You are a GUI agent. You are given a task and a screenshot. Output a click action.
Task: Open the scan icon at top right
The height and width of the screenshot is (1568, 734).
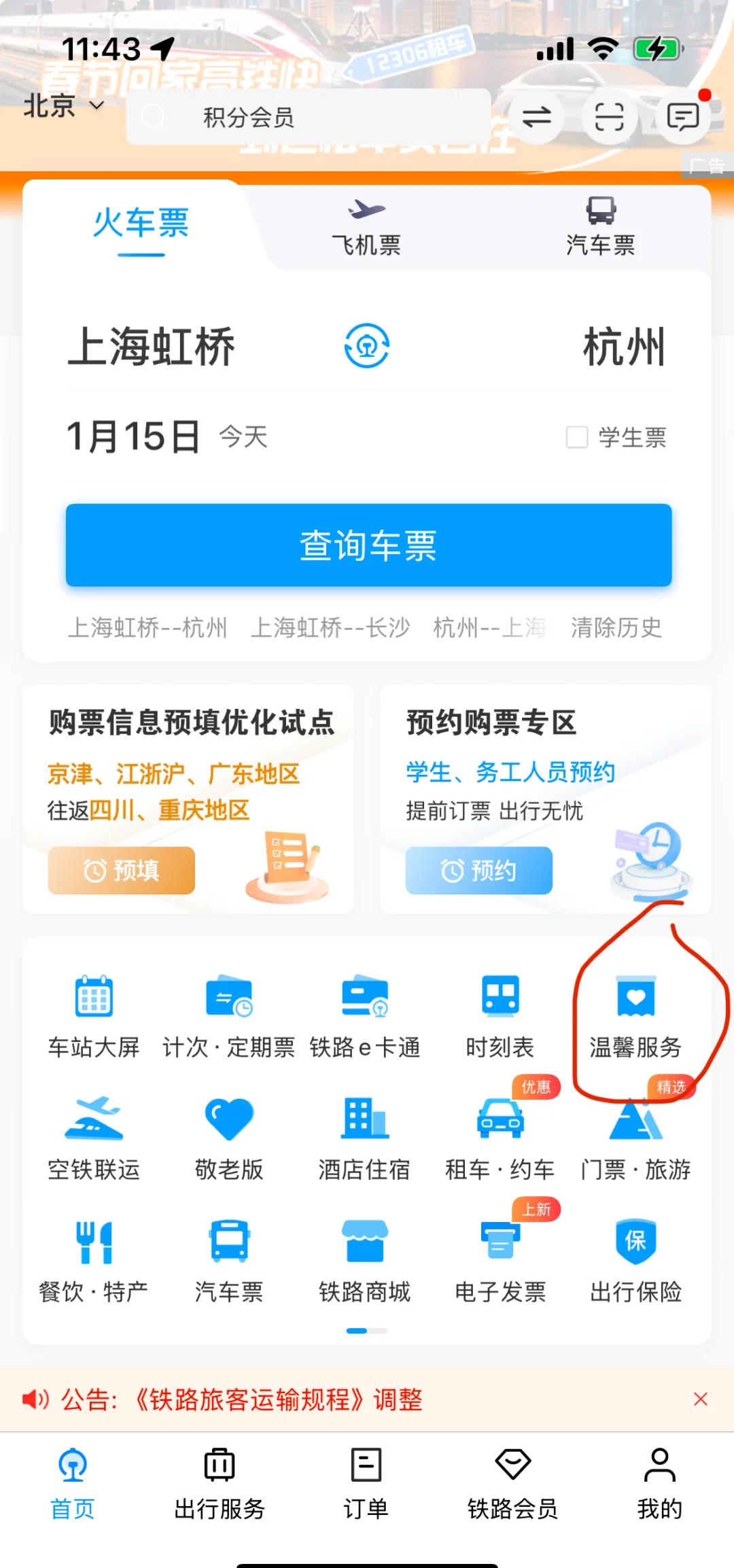pos(610,117)
